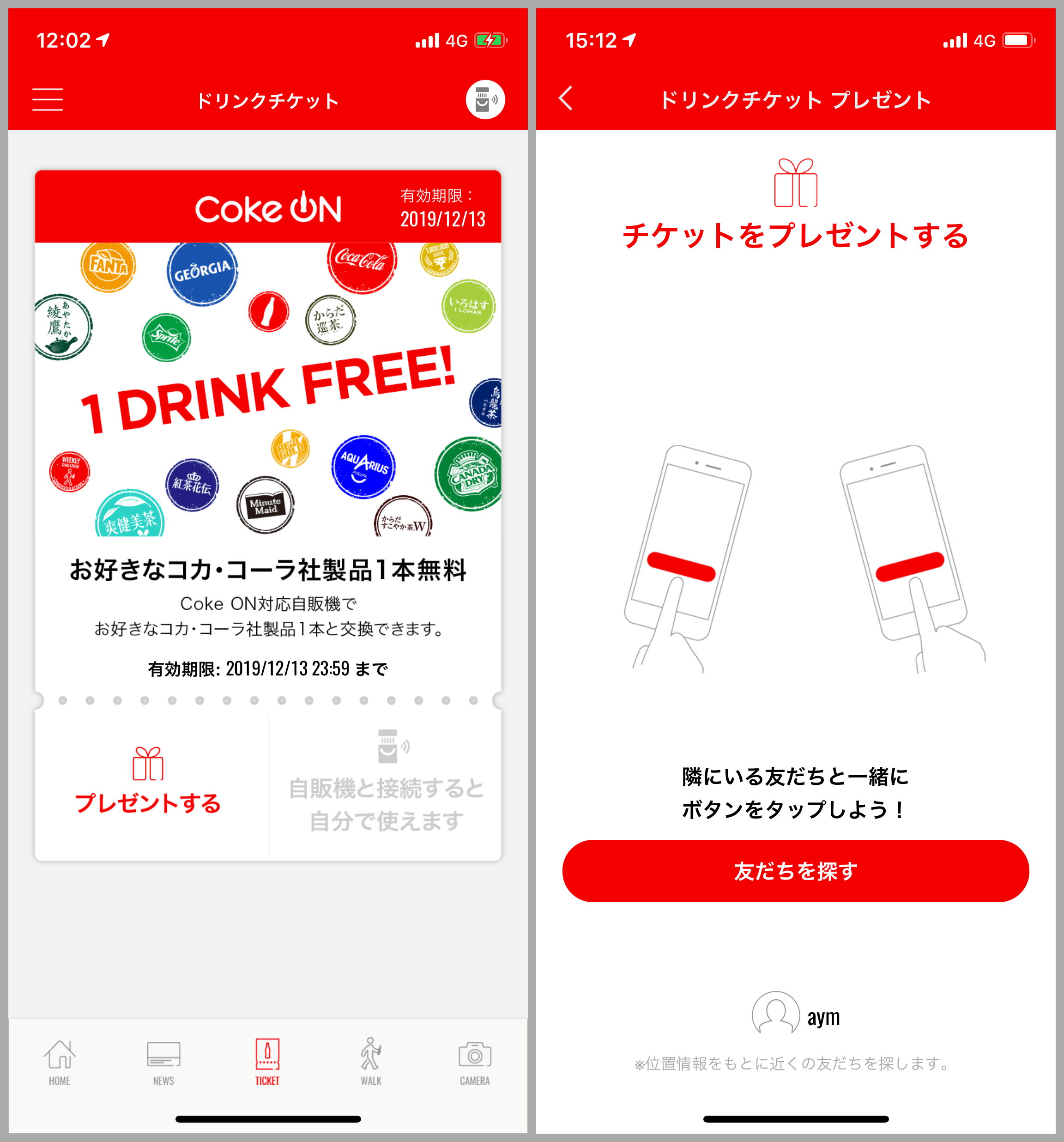Tap the 友だちを探す button
Viewport: 1064px width, 1142px height.
[x=795, y=871]
